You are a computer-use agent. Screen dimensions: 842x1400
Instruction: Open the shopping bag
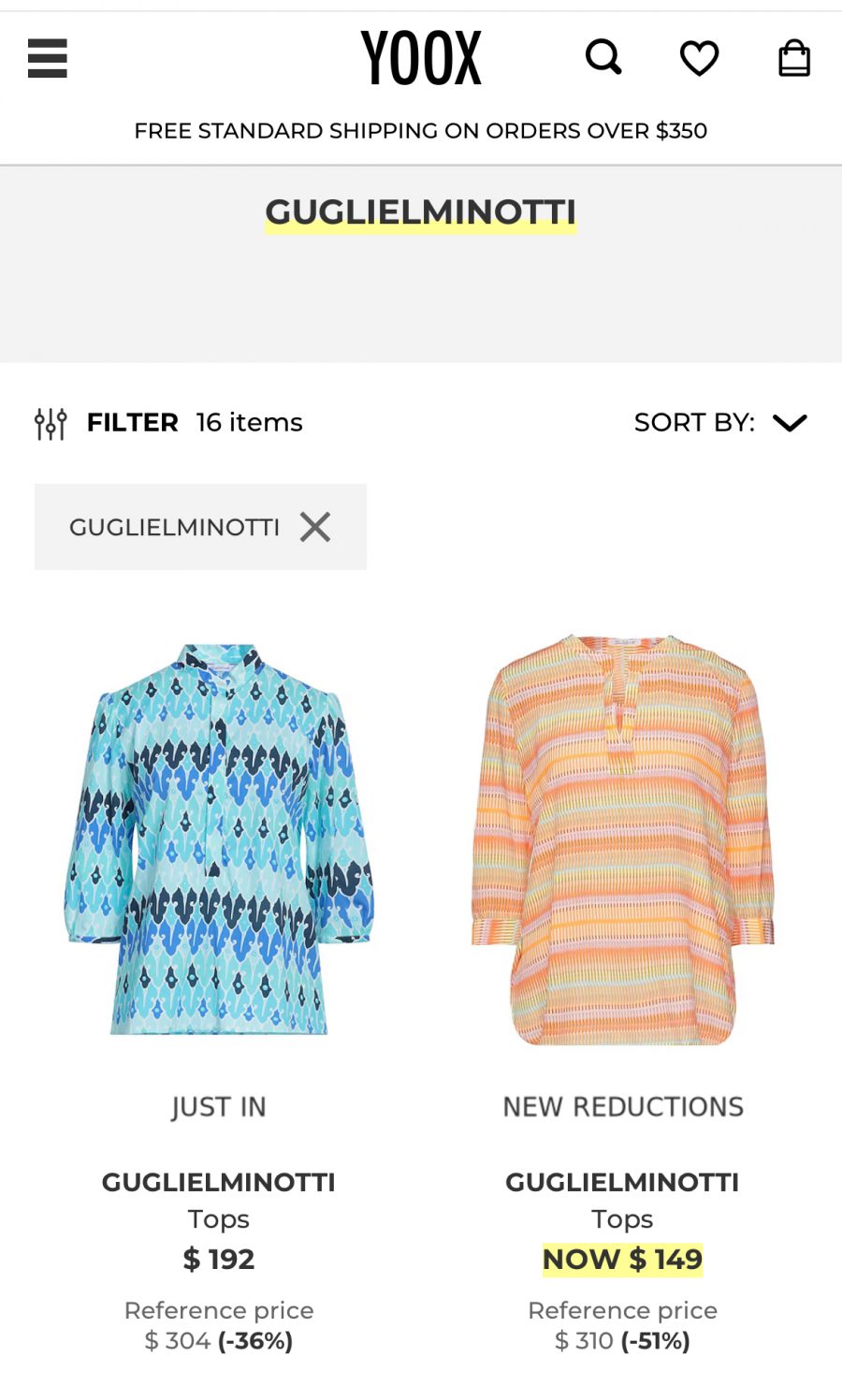794,58
